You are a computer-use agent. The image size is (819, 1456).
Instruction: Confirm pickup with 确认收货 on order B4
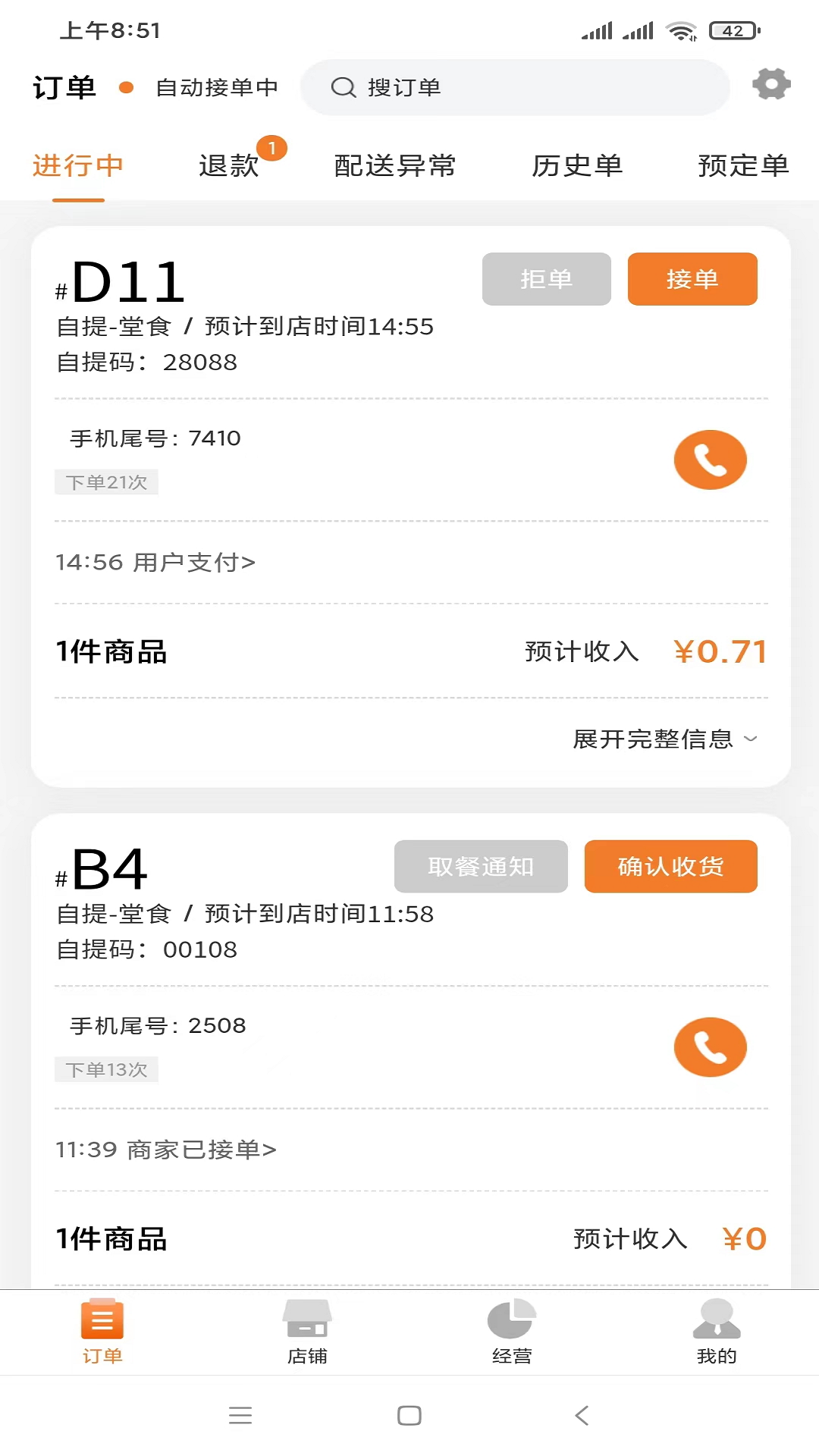tap(670, 867)
